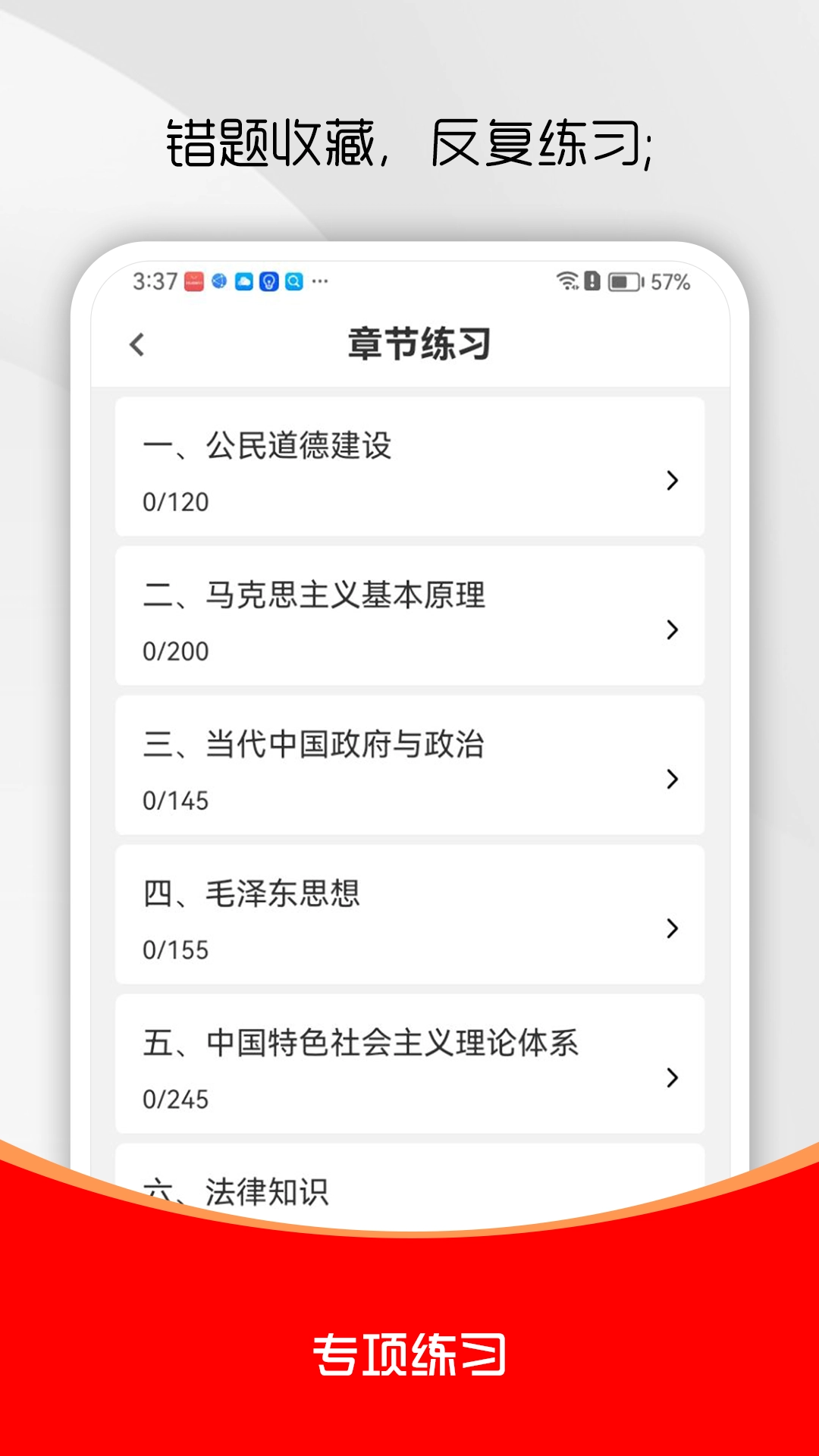Select the 章节练习 title
This screenshot has height=1456, width=819.
(x=421, y=343)
